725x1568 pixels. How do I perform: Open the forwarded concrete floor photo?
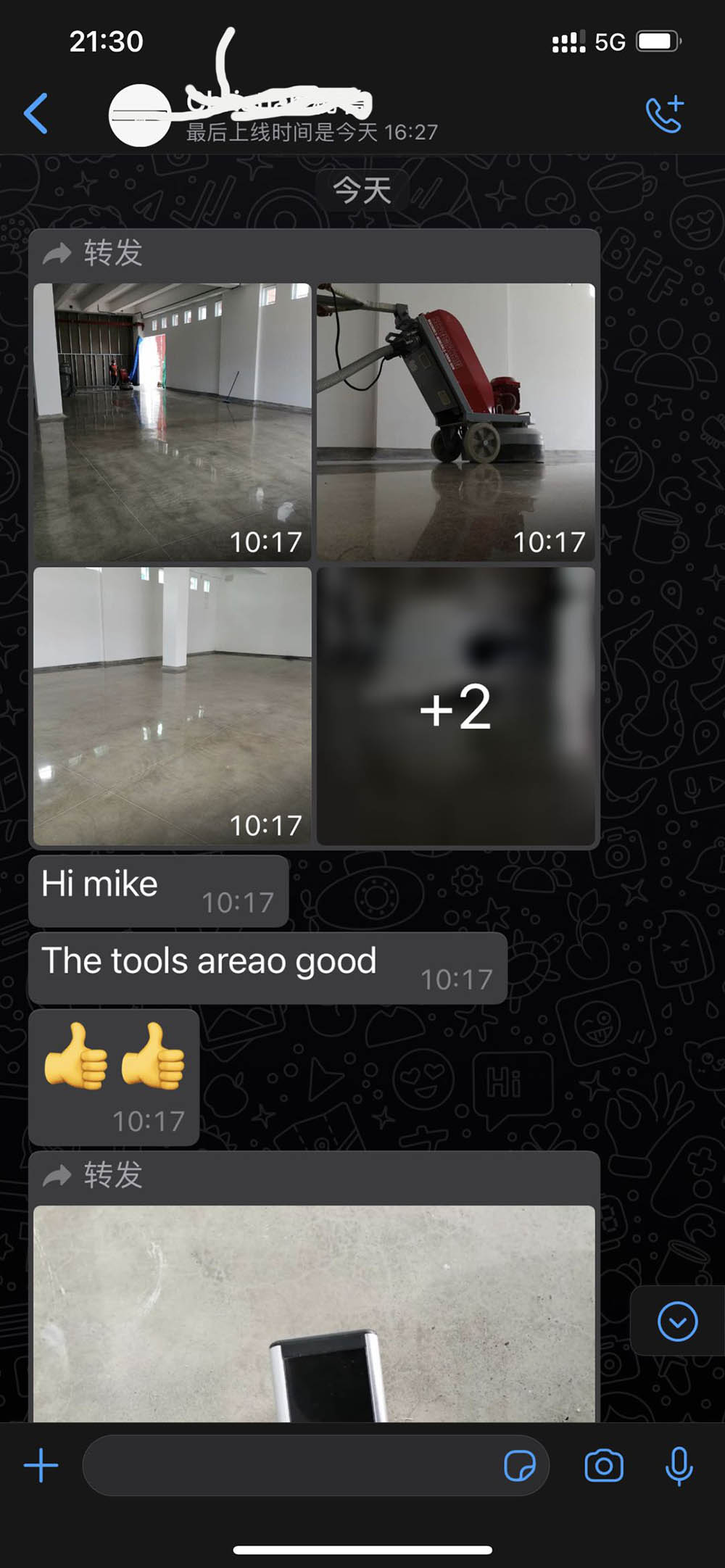(x=314, y=1312)
